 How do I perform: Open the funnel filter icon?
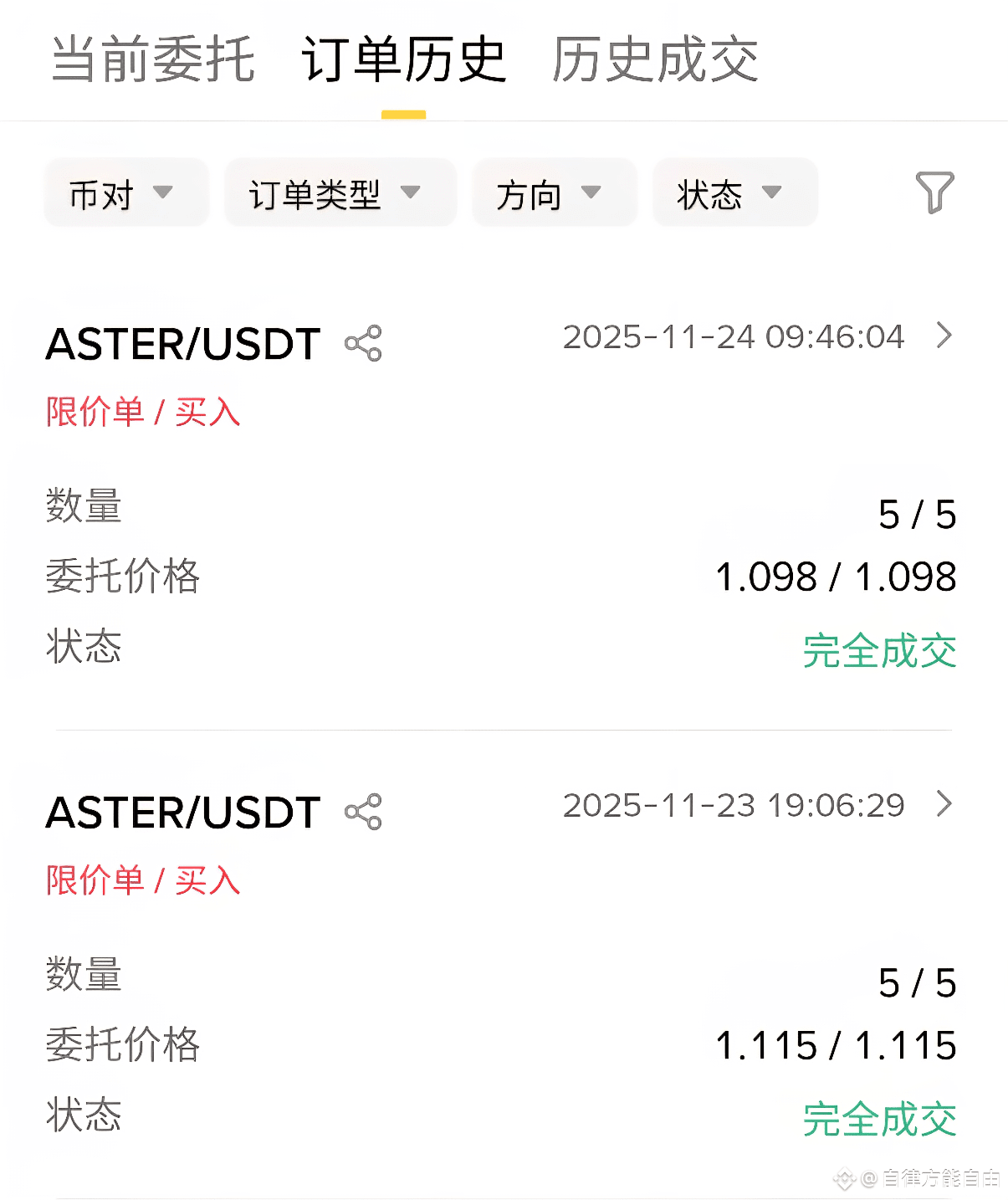[934, 192]
